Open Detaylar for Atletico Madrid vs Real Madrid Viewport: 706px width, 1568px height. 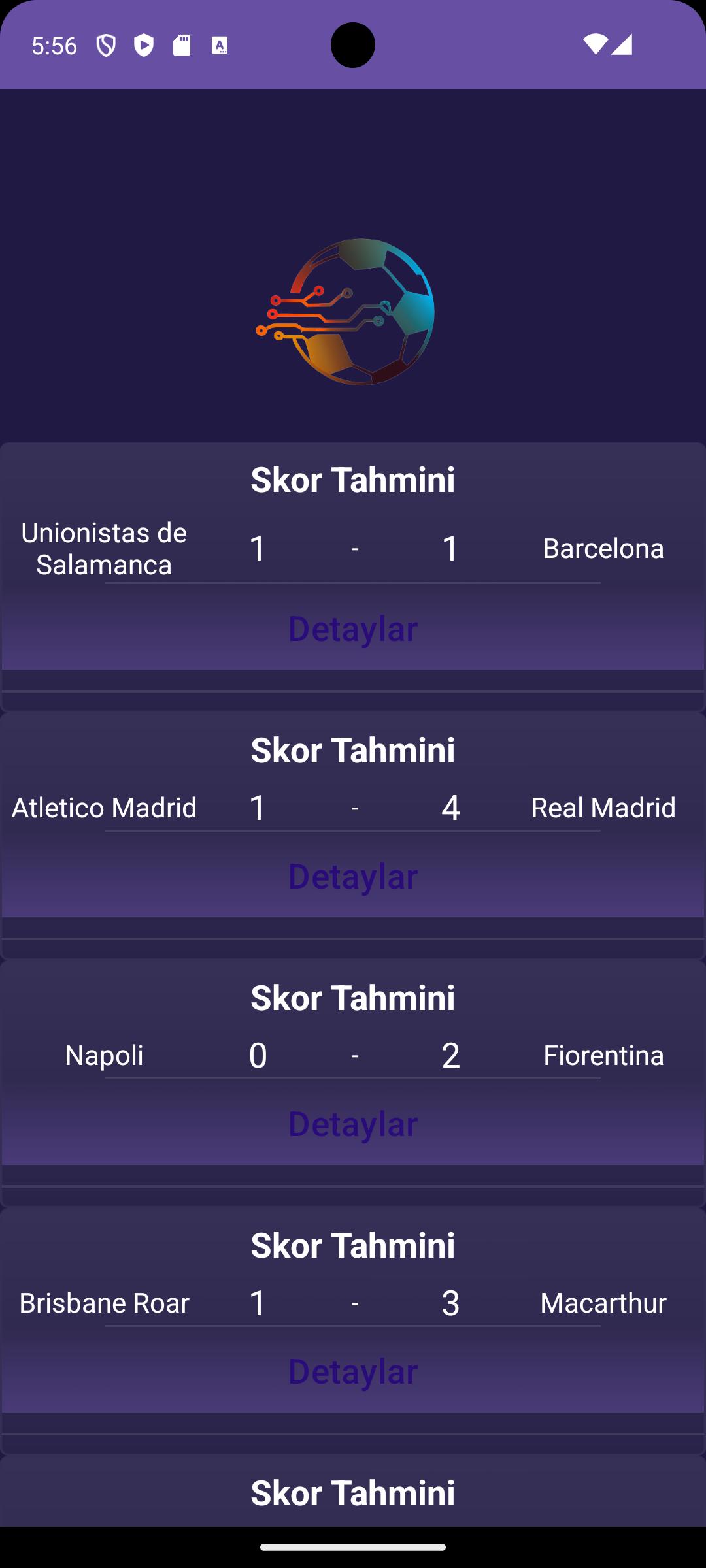pos(353,876)
